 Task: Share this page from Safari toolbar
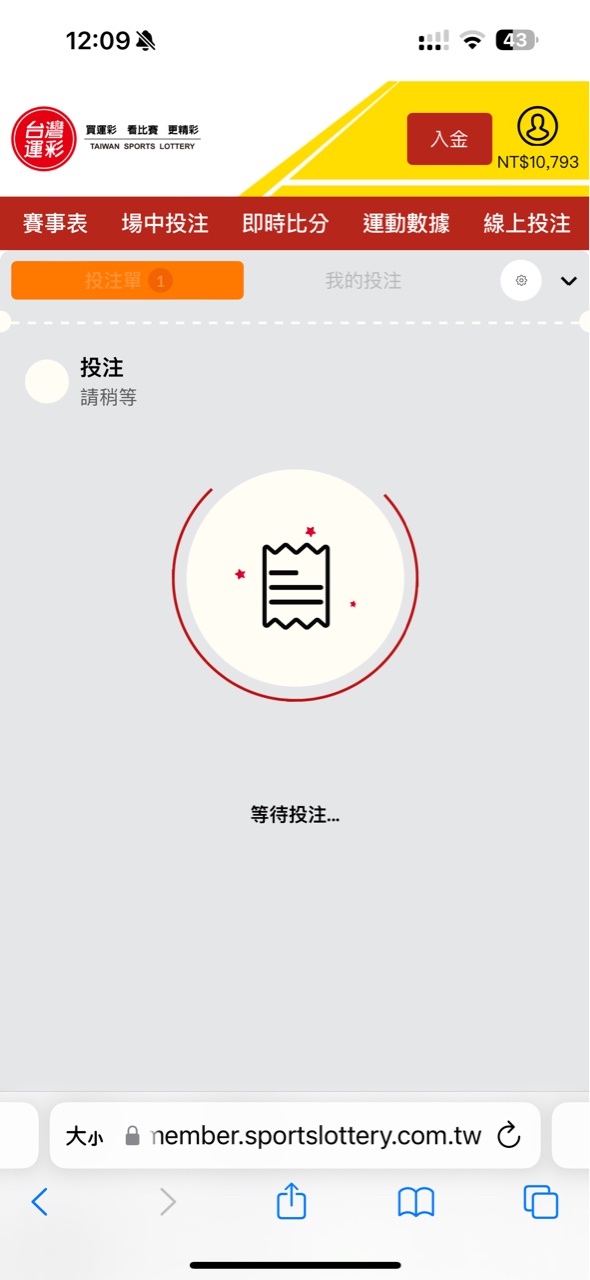pyautogui.click(x=291, y=1200)
